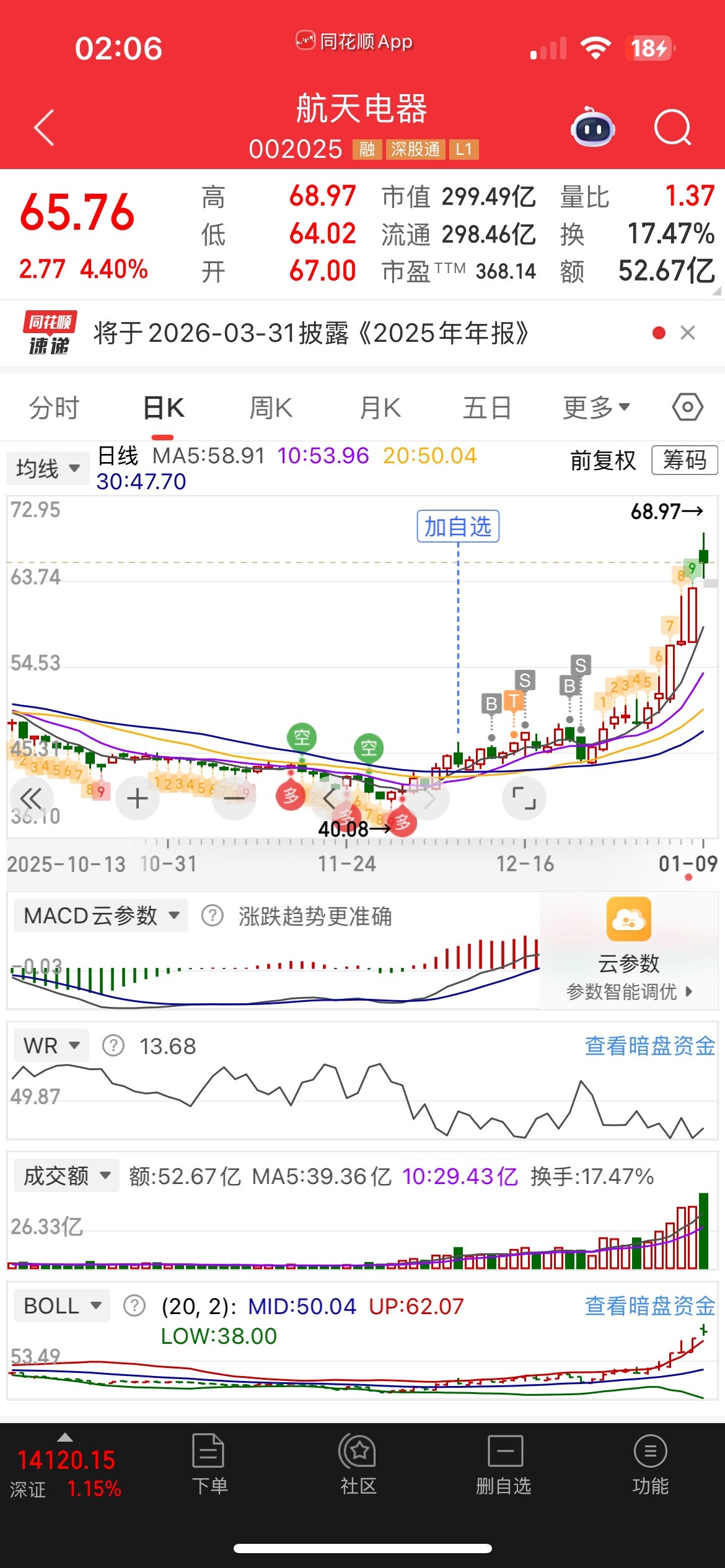The image size is (725, 1568).
Task: Open 下单 to place an order
Action: [209, 1464]
